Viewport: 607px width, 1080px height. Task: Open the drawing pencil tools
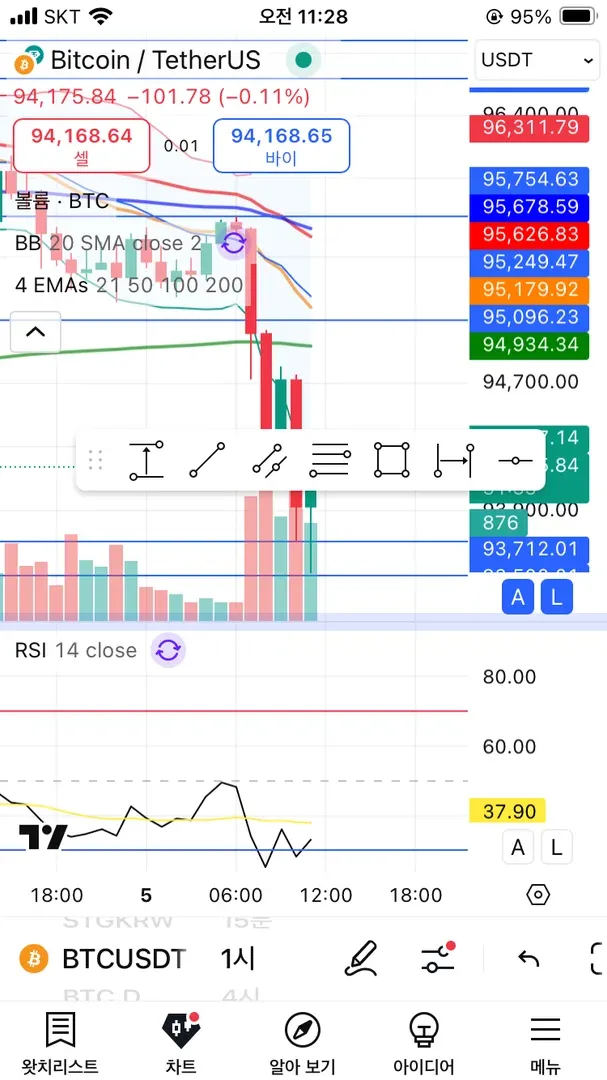[x=361, y=960]
